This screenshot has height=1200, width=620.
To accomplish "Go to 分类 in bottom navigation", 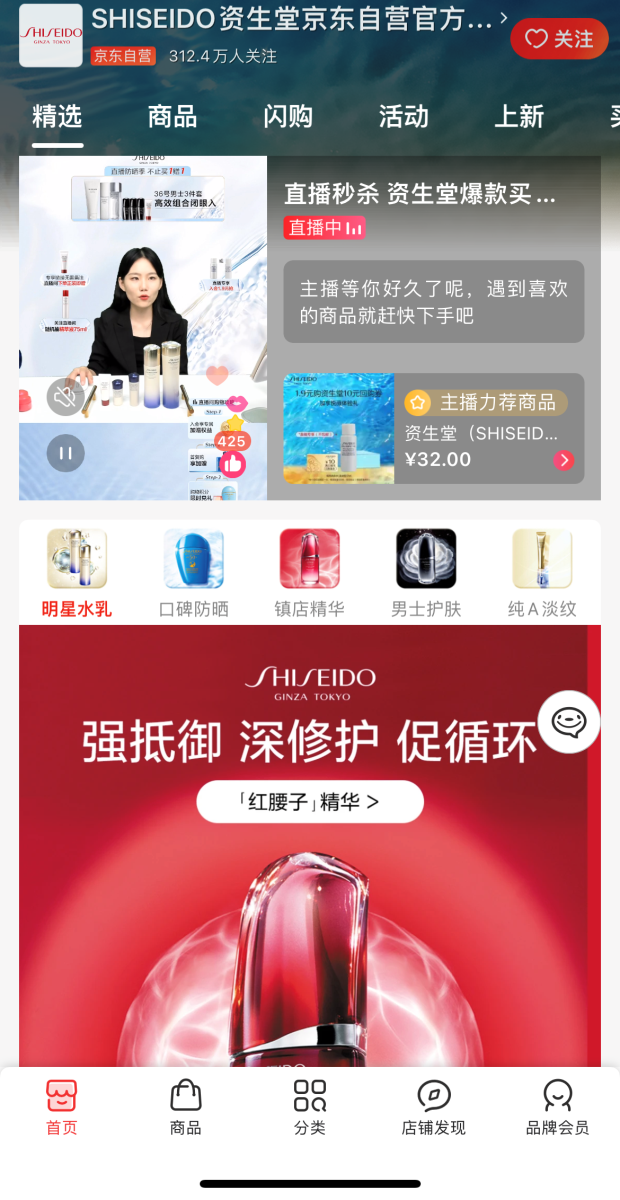I will [310, 1107].
